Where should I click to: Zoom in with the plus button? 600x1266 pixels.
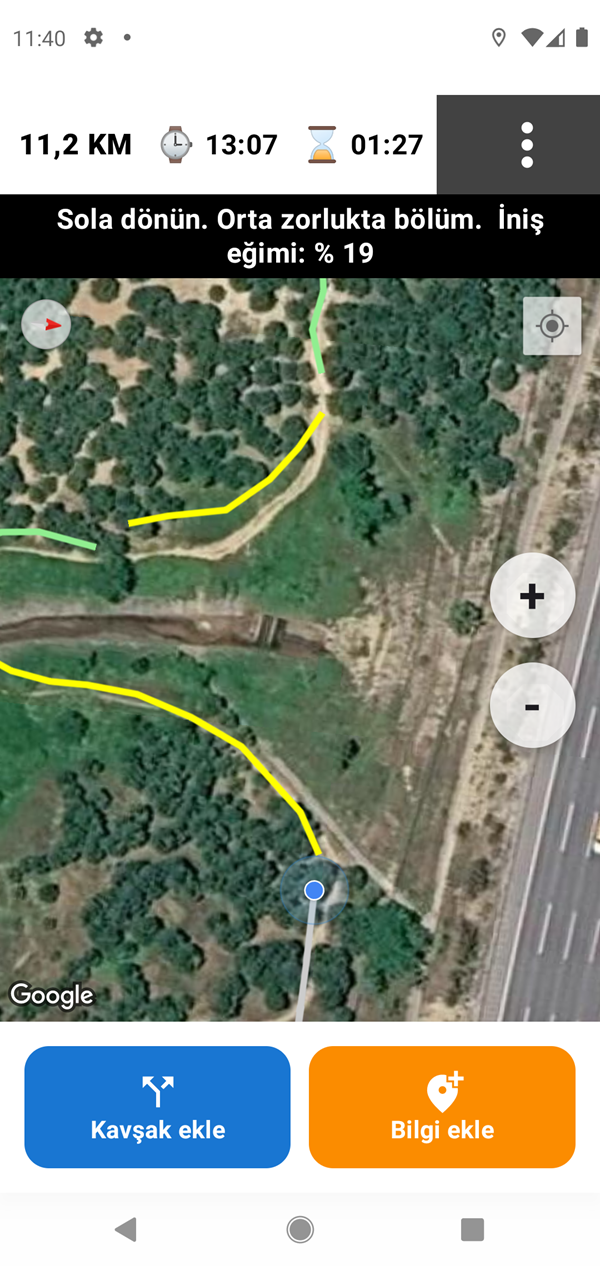click(x=532, y=596)
